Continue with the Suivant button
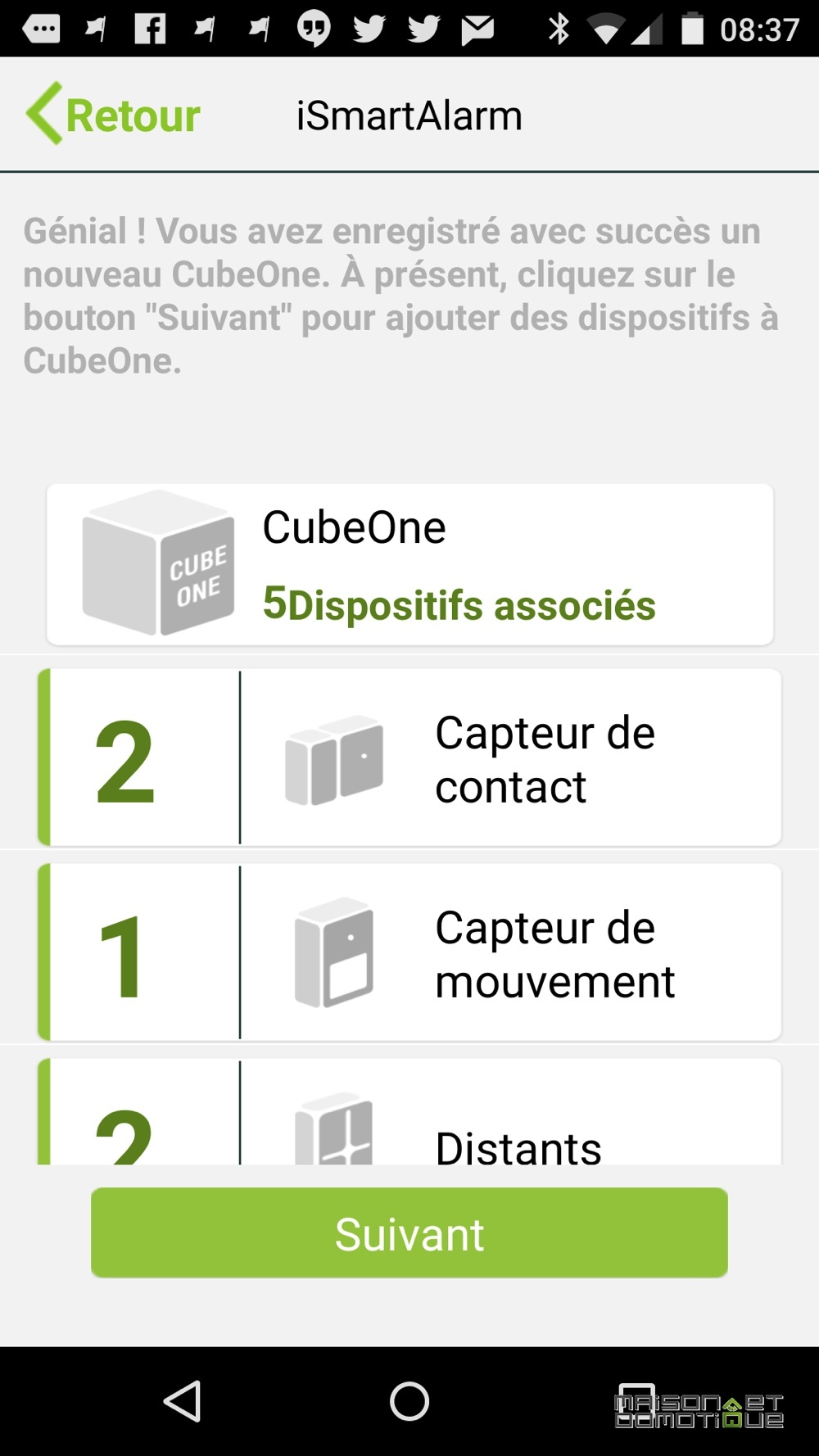 (x=409, y=1232)
